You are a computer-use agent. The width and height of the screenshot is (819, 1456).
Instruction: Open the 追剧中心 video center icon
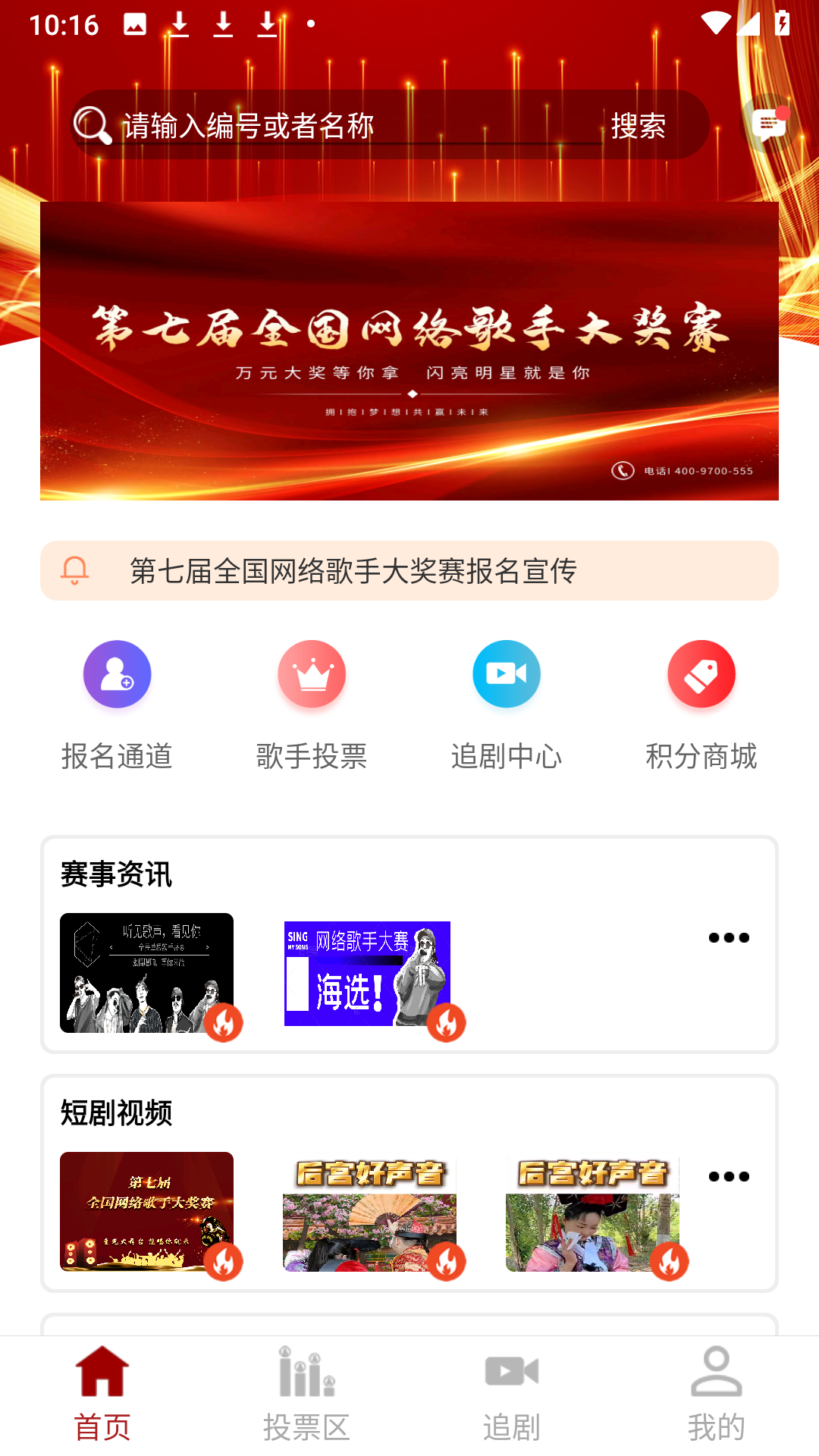tap(507, 673)
